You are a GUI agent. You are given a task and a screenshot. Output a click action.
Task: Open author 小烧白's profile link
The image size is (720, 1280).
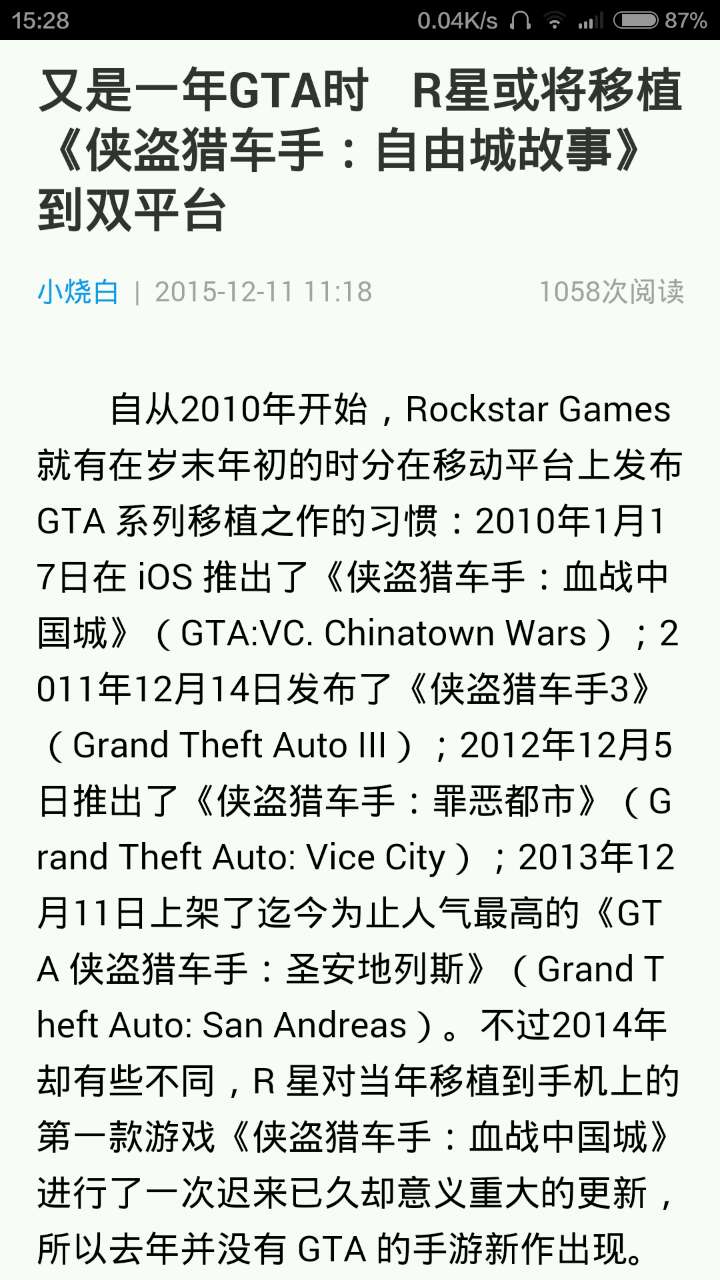78,291
